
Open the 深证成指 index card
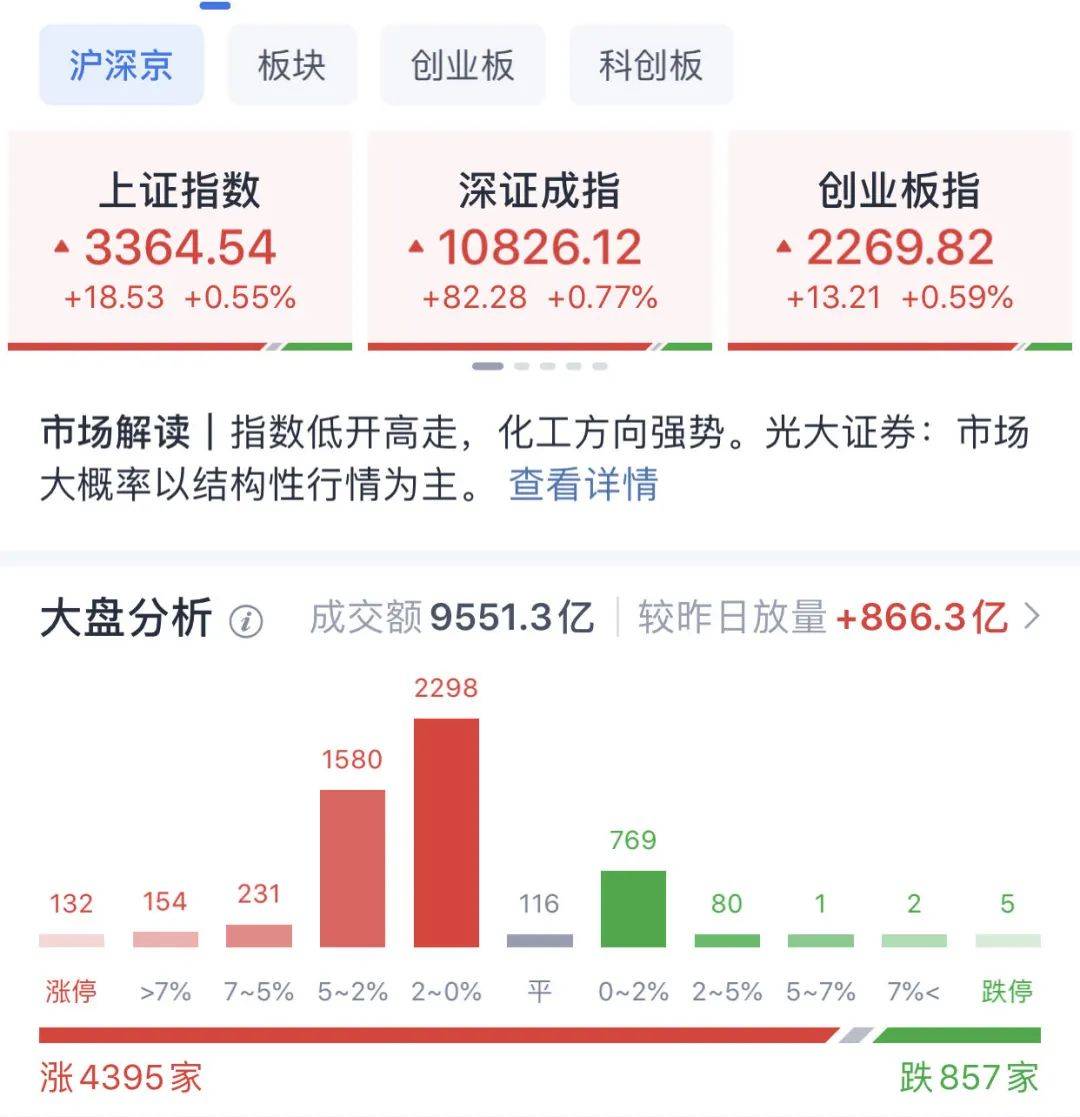pyautogui.click(x=540, y=237)
